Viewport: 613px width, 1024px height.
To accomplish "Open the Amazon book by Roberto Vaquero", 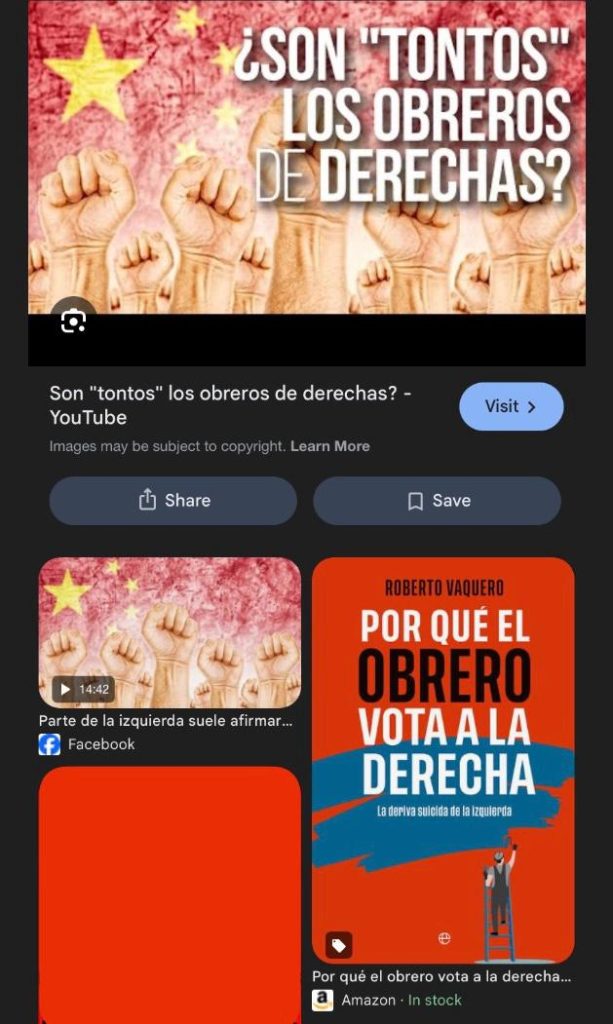I will (443, 760).
